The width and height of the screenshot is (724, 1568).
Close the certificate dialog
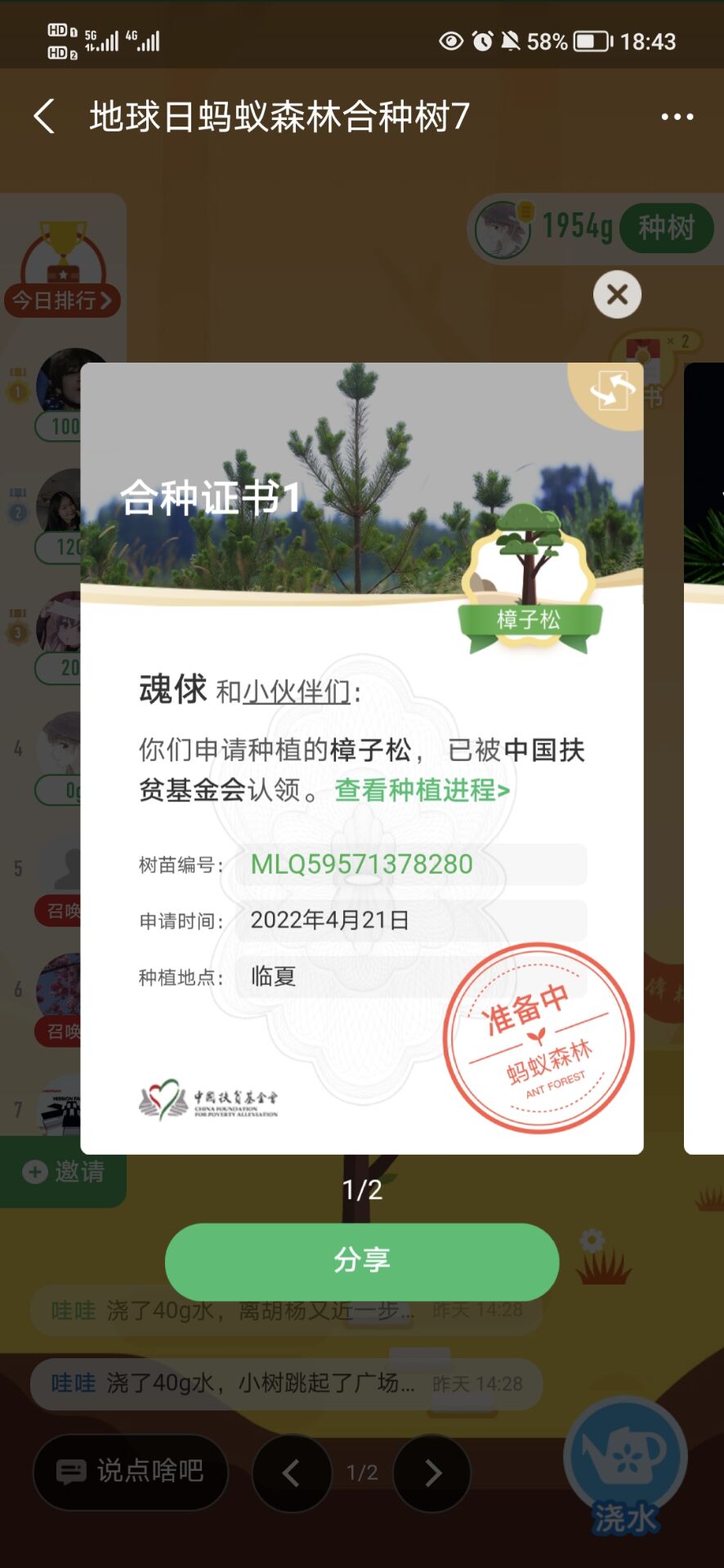point(617,294)
